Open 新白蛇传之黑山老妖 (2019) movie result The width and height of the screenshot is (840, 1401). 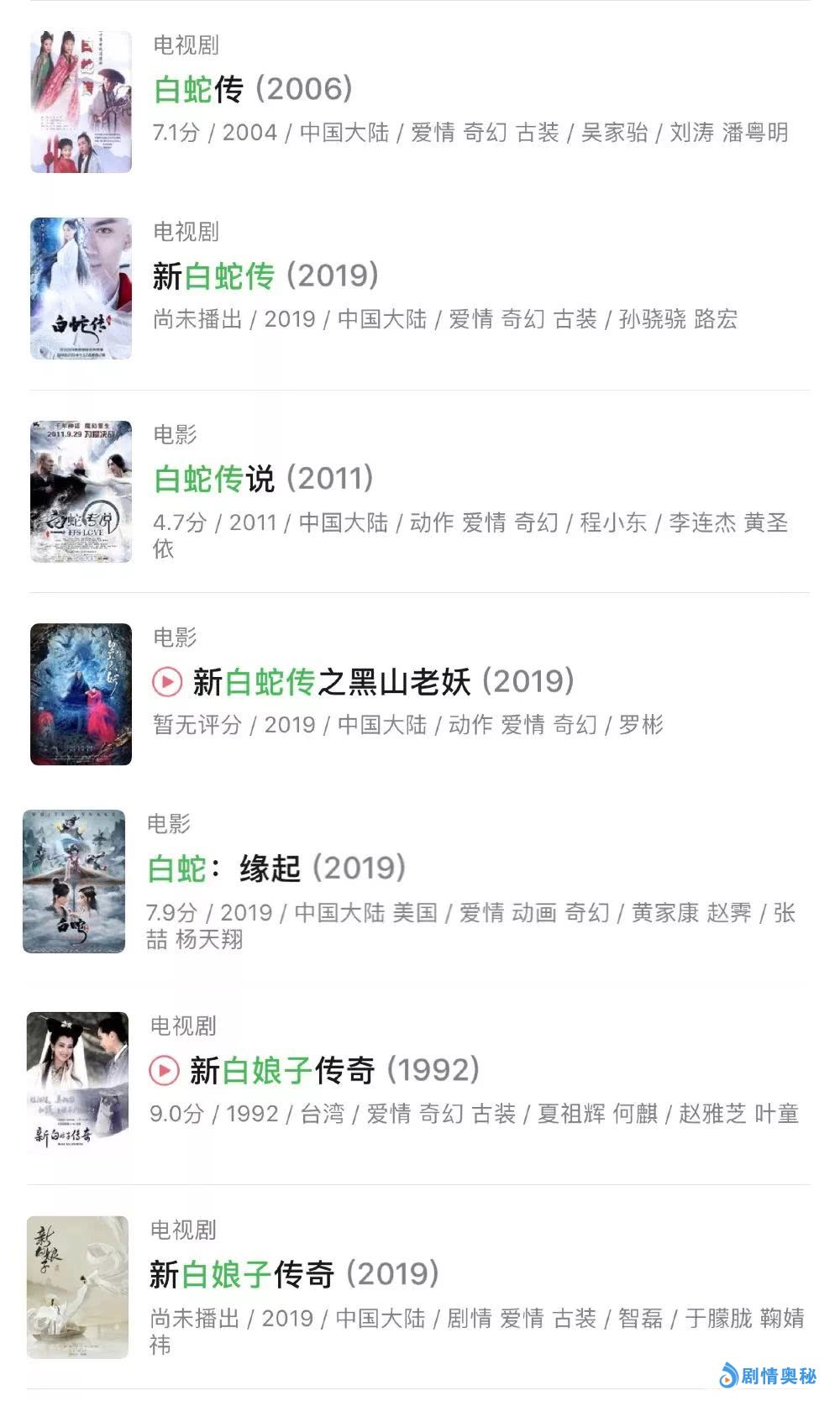[x=382, y=682]
